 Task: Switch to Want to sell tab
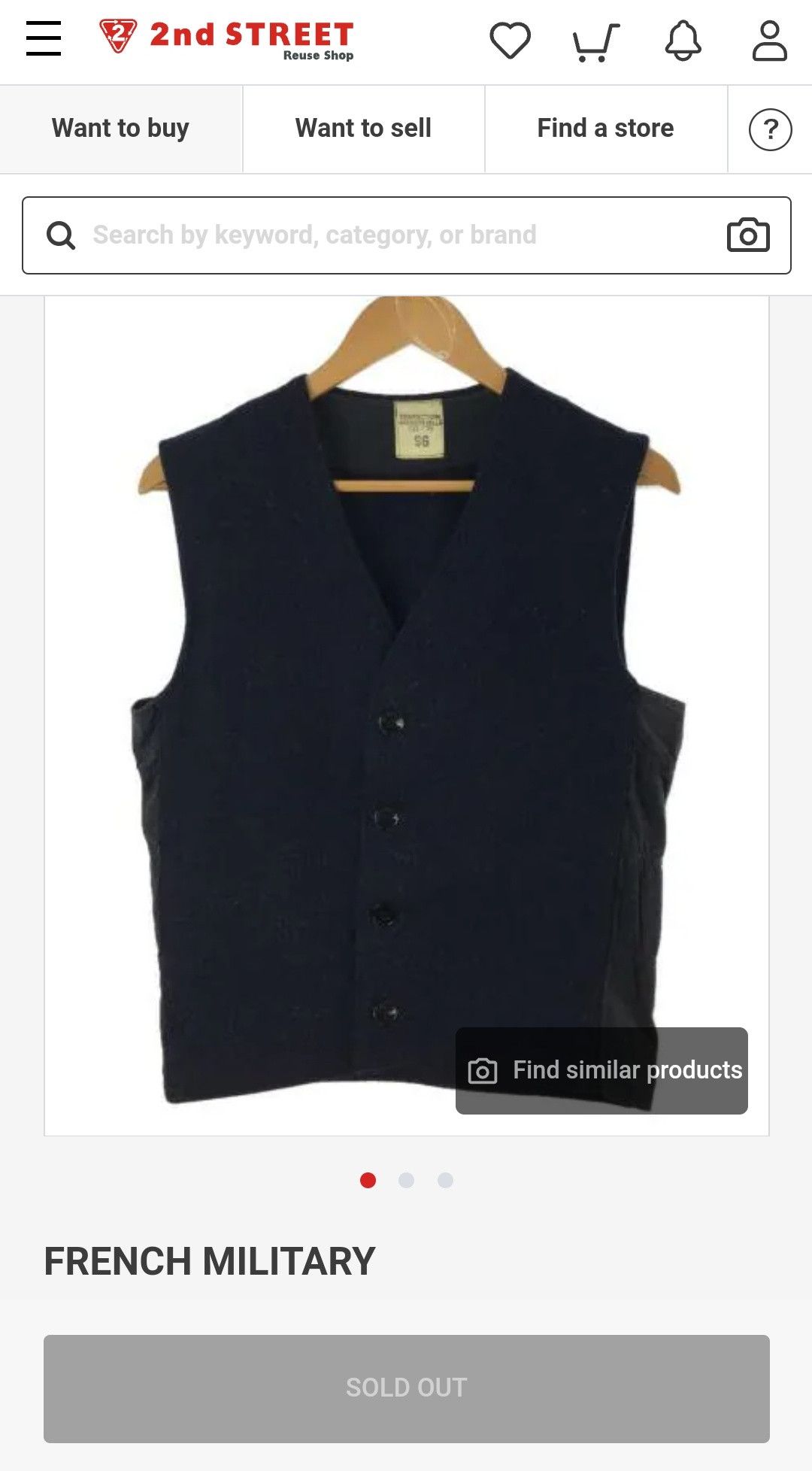[364, 129]
